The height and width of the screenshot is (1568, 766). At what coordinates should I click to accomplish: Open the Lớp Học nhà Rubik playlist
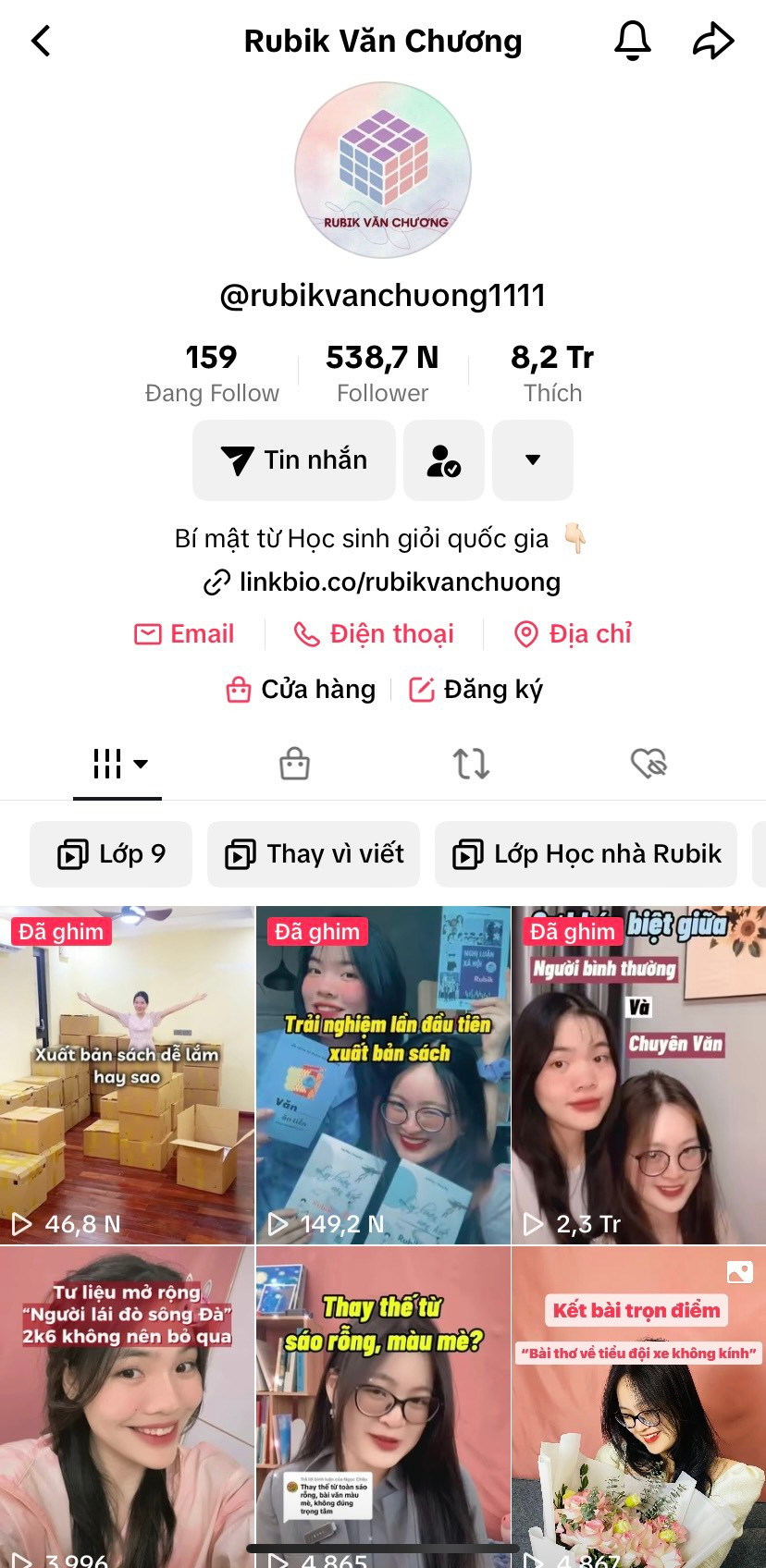[586, 853]
